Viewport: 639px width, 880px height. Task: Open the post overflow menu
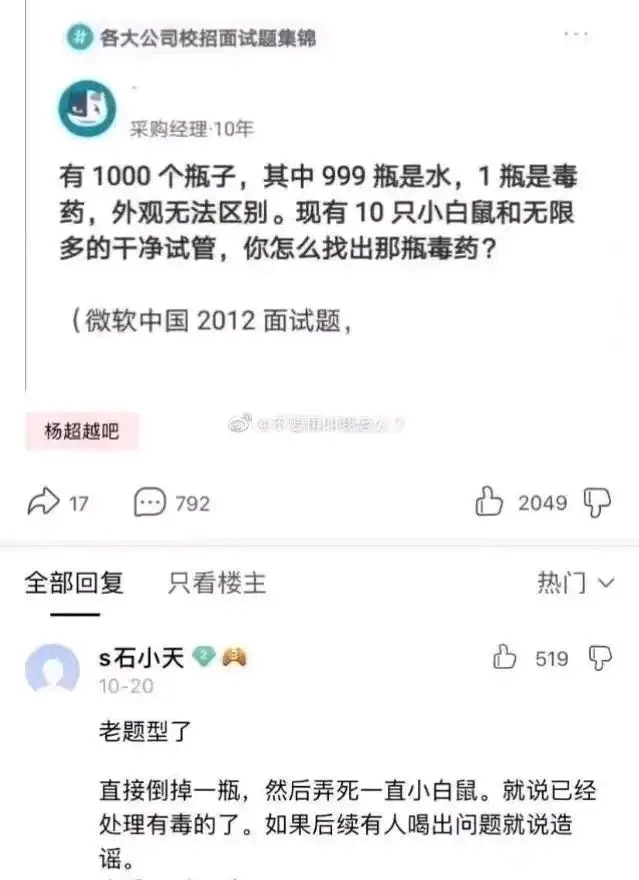click(x=577, y=35)
